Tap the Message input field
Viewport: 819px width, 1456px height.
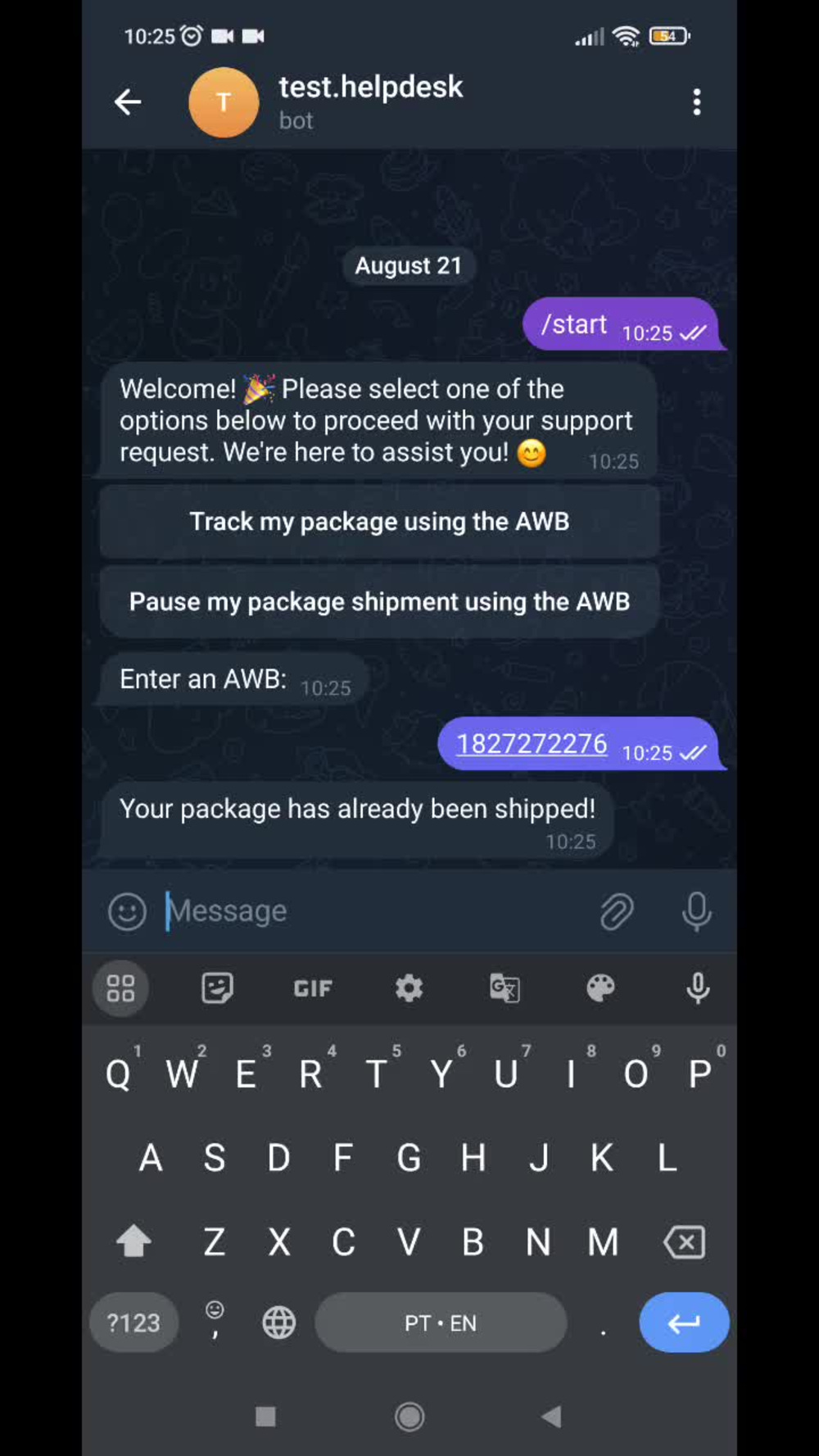(328, 911)
